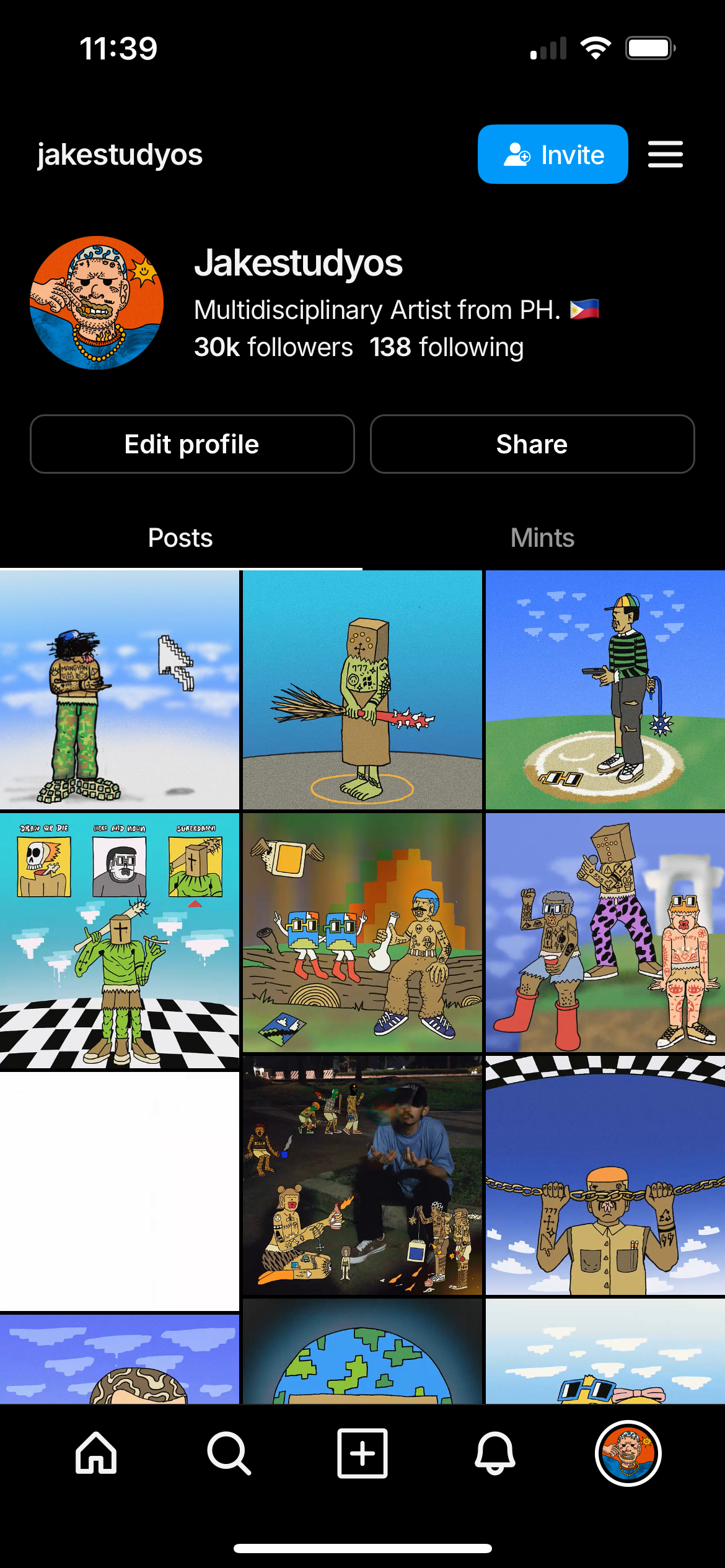Create a new post

pos(362,1453)
